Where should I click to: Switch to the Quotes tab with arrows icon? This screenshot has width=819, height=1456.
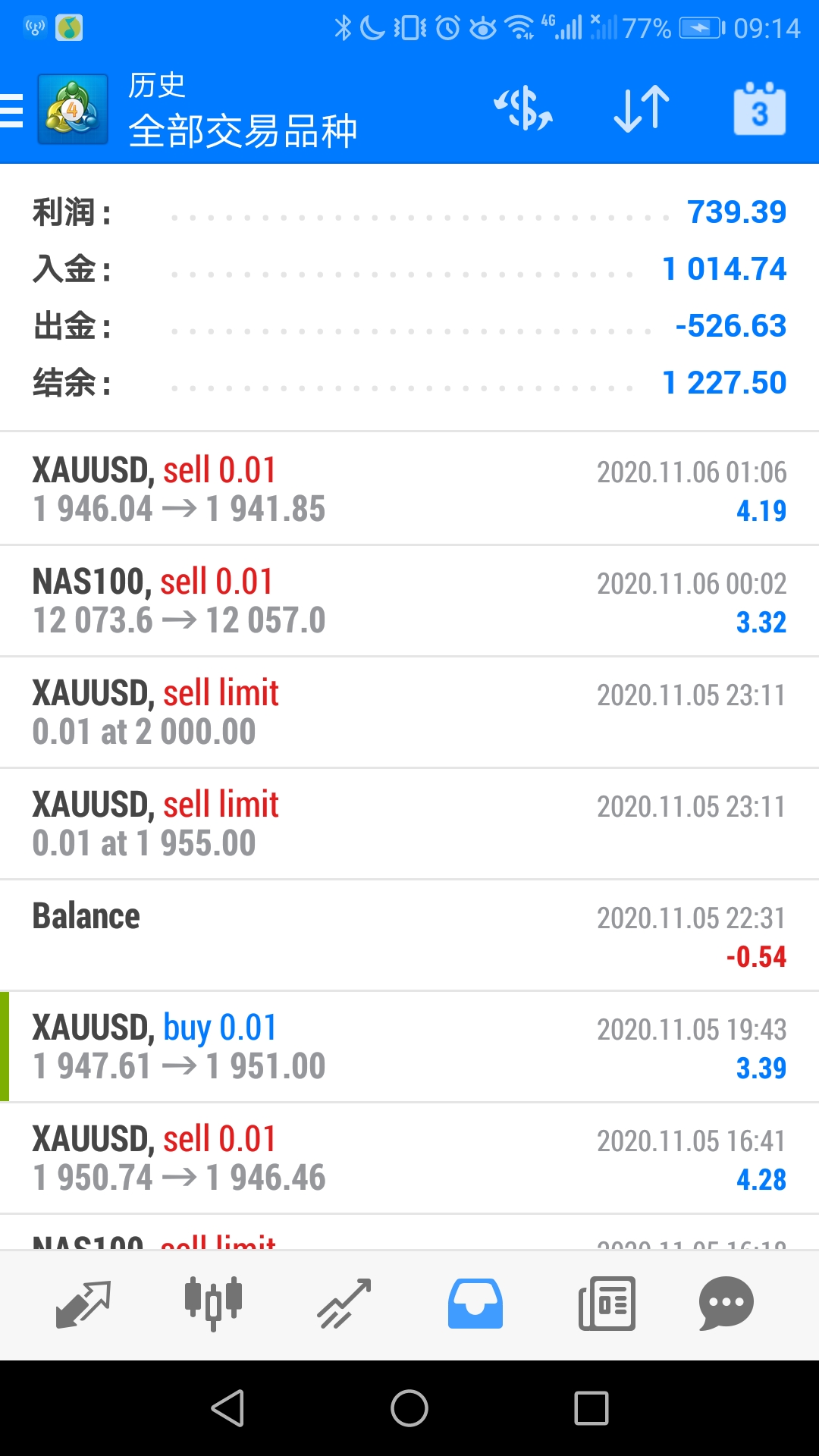(83, 1304)
